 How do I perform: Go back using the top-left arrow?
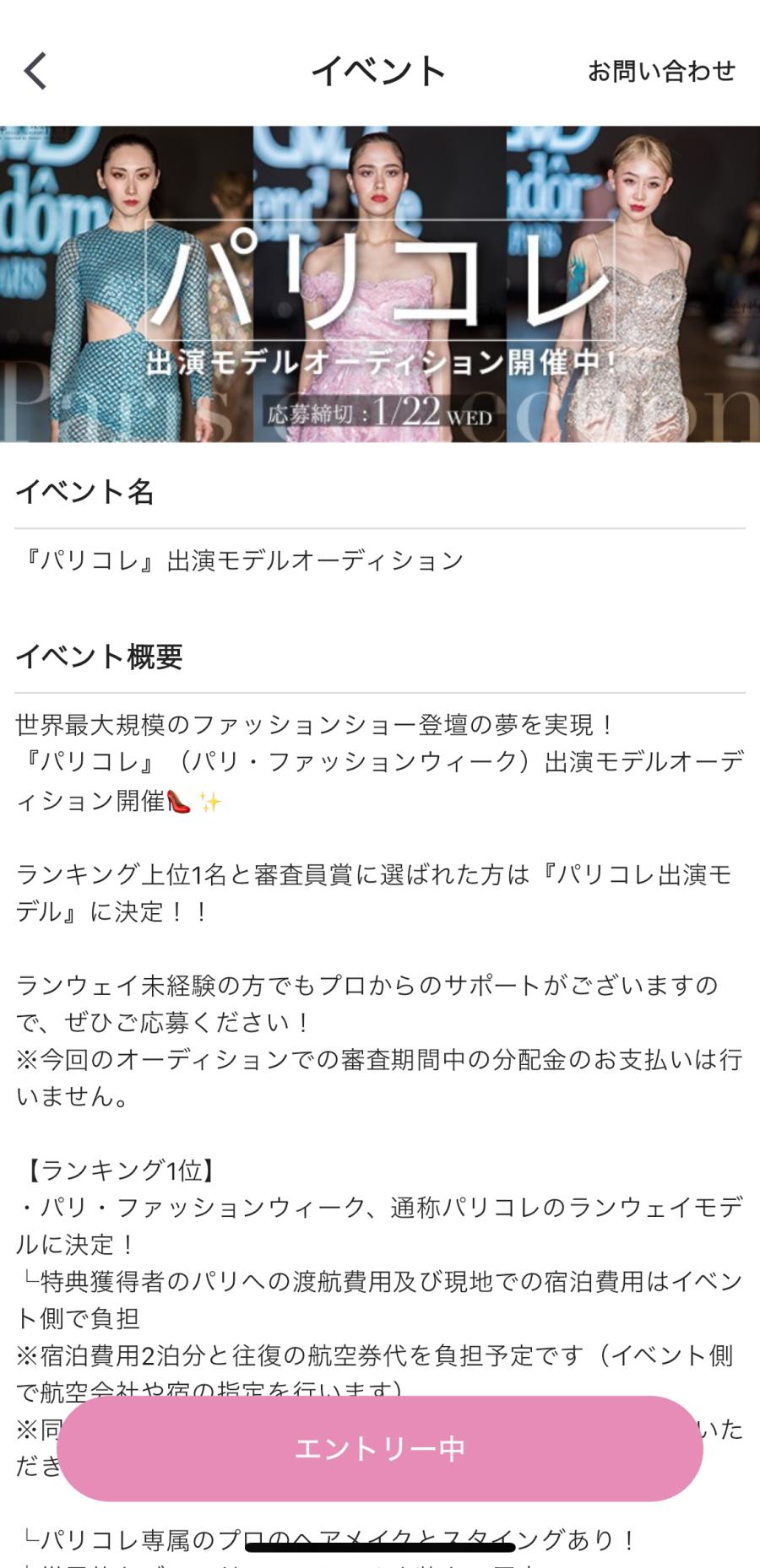[35, 71]
